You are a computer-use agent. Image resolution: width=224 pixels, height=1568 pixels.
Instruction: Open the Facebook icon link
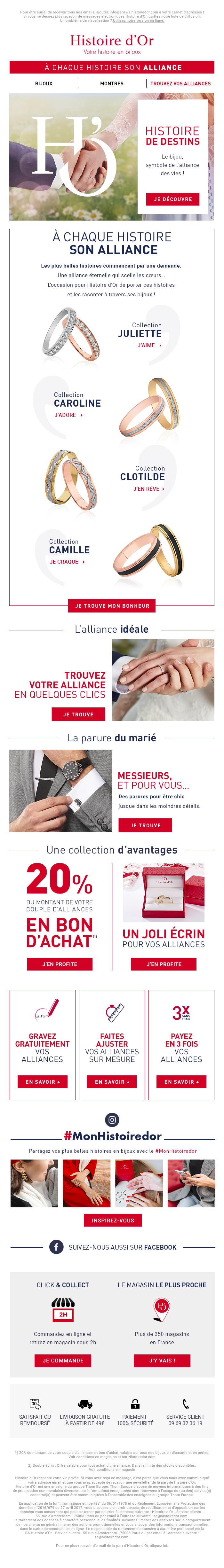click(56, 1247)
